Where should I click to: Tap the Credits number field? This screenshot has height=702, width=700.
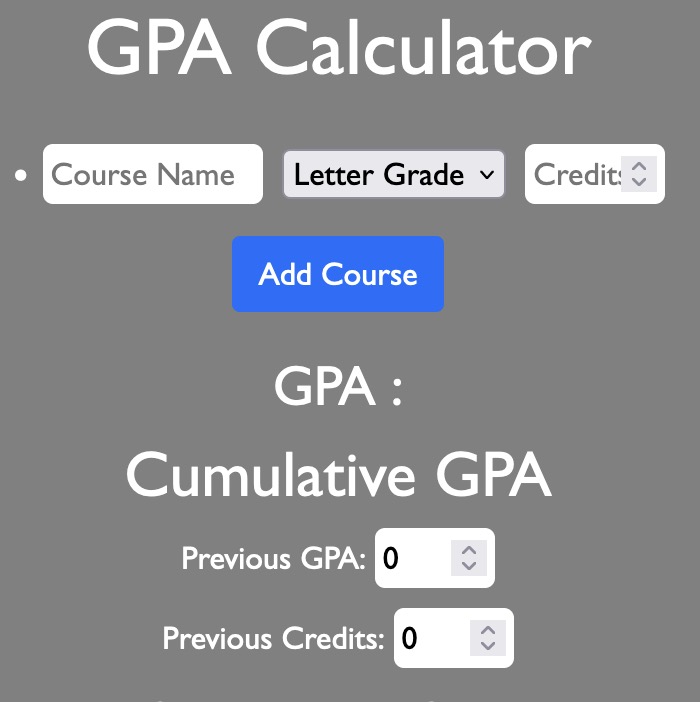(x=575, y=175)
